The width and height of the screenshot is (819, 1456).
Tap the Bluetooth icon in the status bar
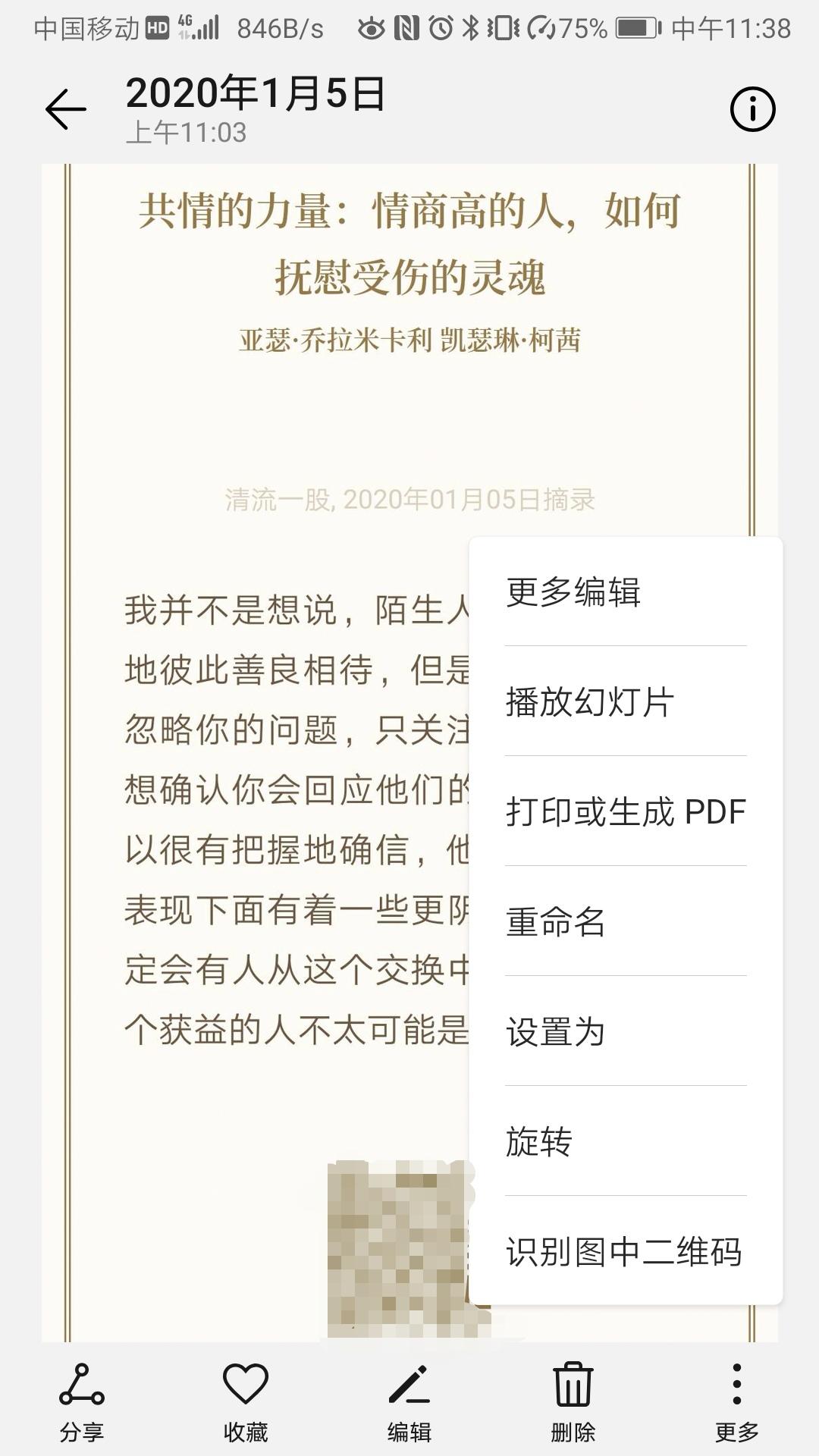coord(472,25)
